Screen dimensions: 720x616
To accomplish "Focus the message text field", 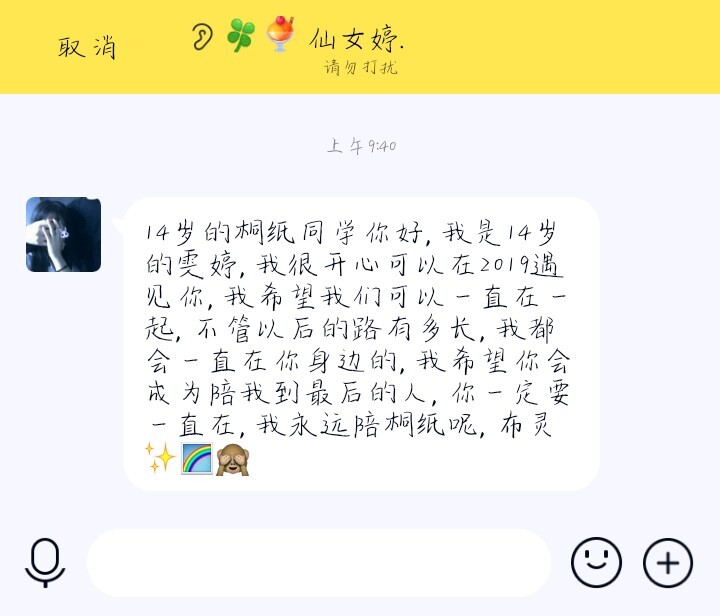I will point(318,563).
